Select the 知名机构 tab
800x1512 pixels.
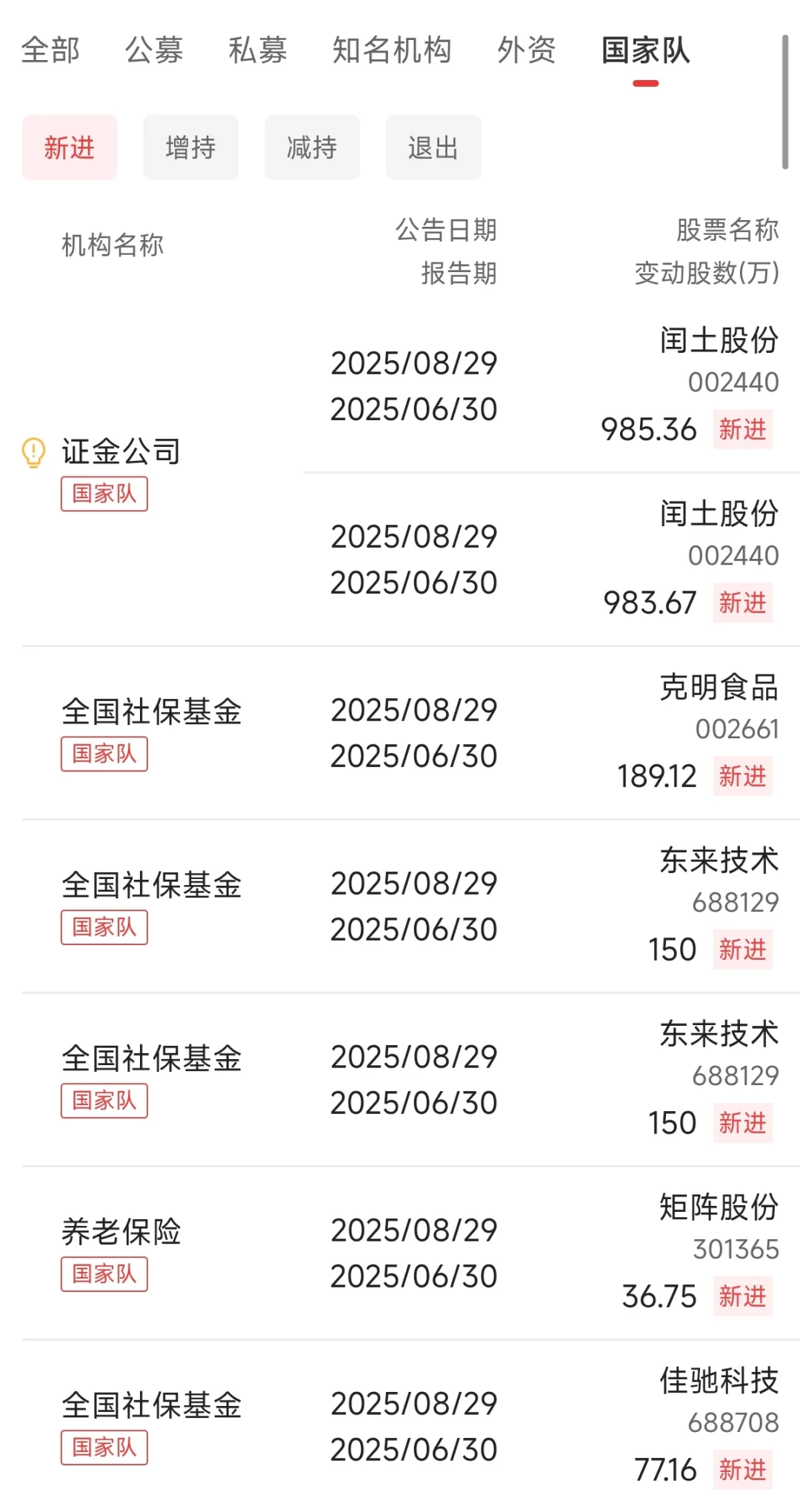click(392, 50)
